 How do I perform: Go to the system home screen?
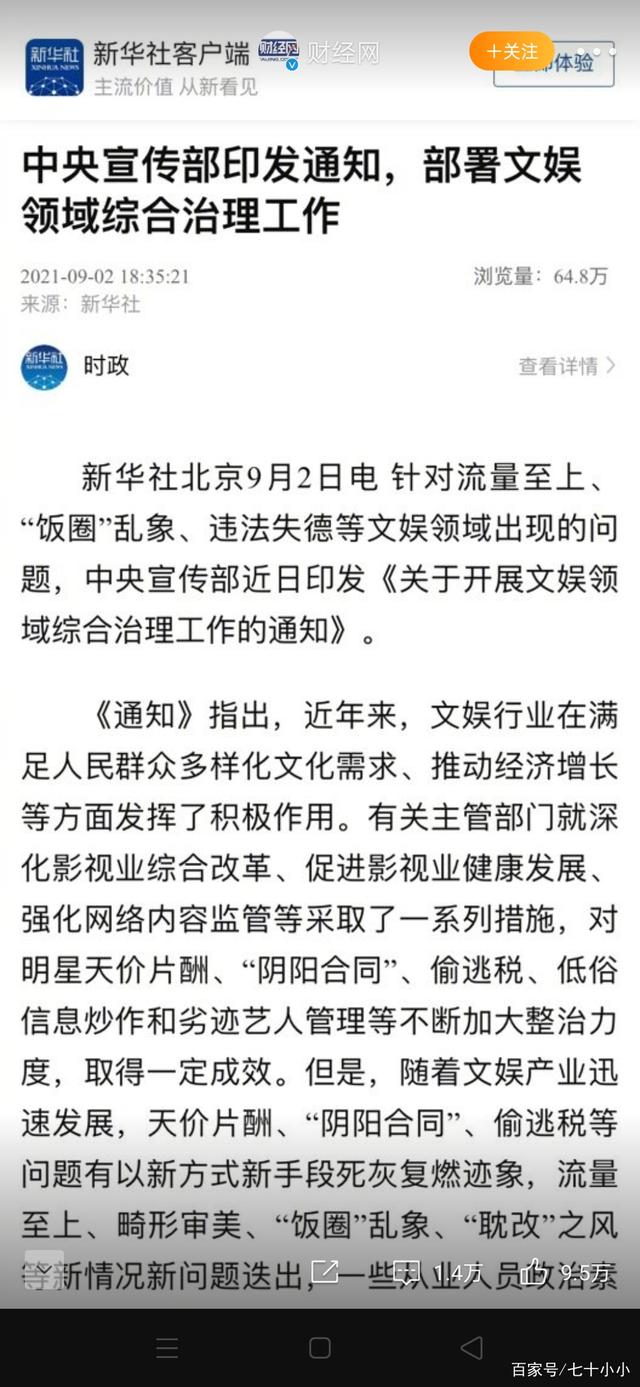click(320, 1347)
